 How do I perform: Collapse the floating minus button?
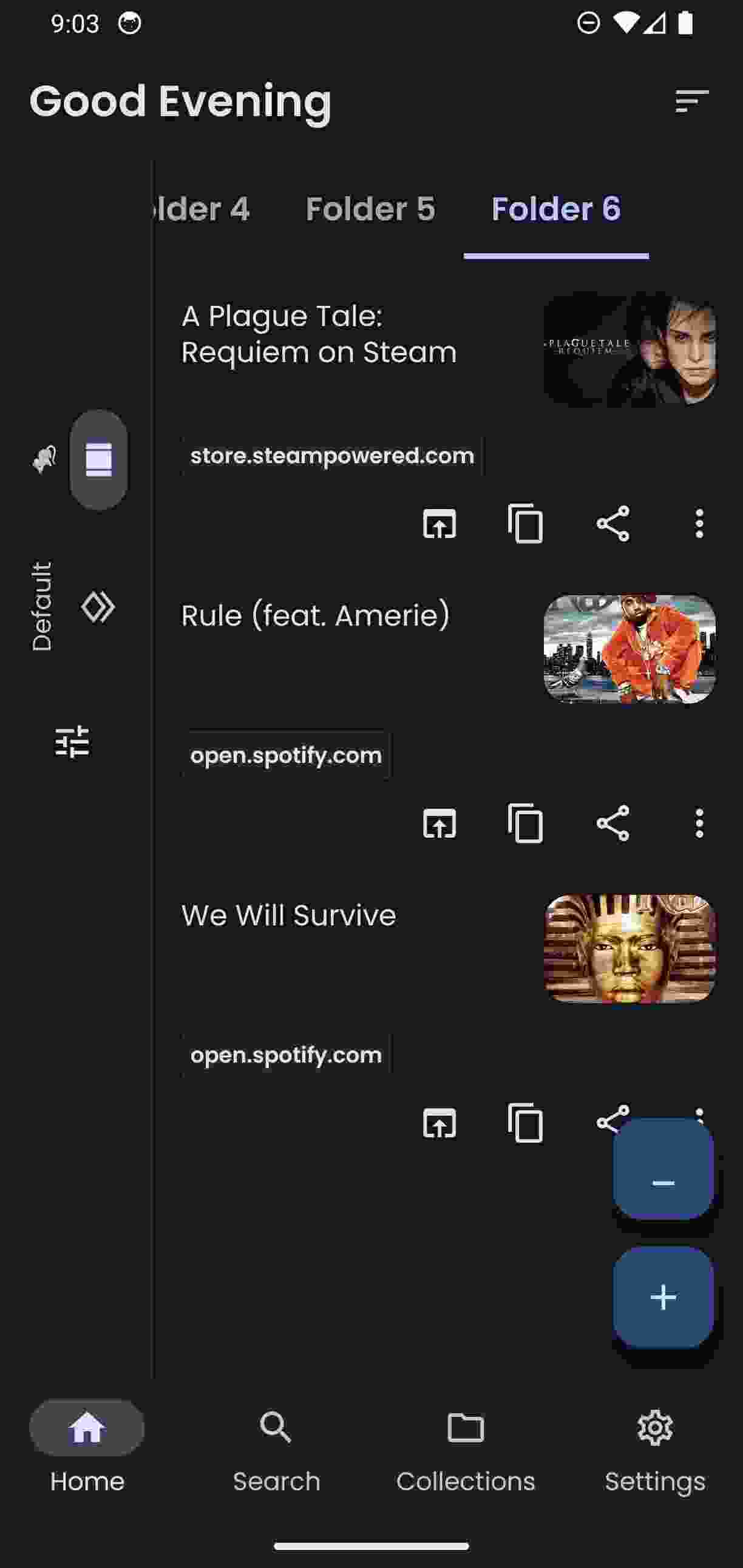[x=663, y=1169]
